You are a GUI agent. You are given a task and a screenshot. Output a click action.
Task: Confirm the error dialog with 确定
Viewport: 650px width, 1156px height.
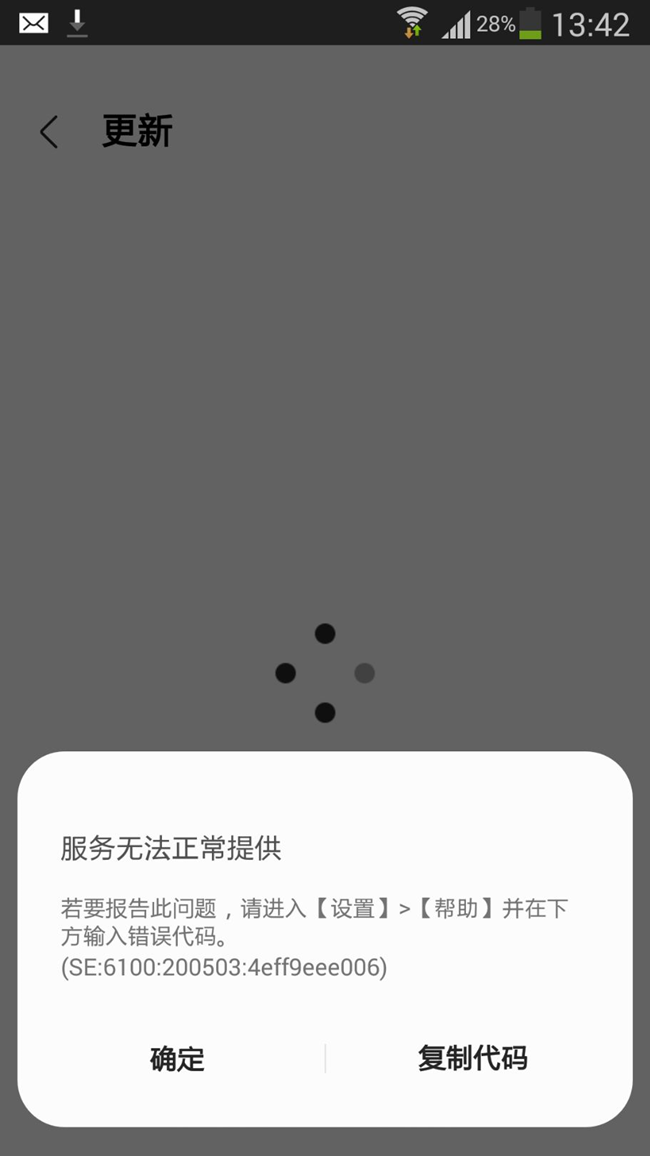point(177,1059)
